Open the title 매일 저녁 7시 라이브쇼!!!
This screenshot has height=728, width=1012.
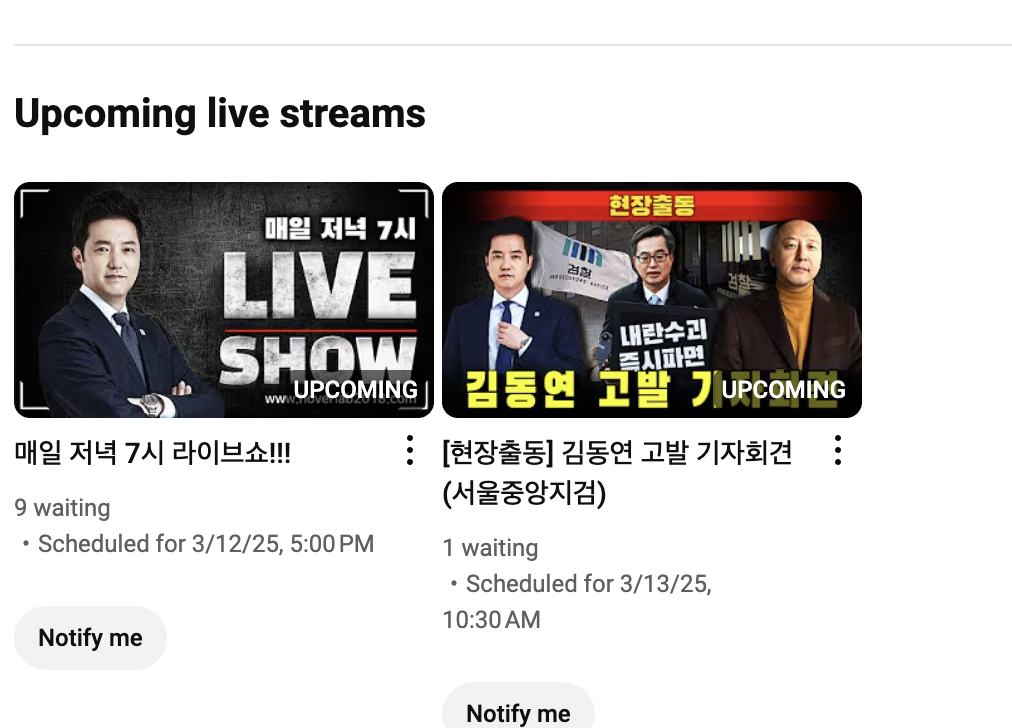pos(153,453)
